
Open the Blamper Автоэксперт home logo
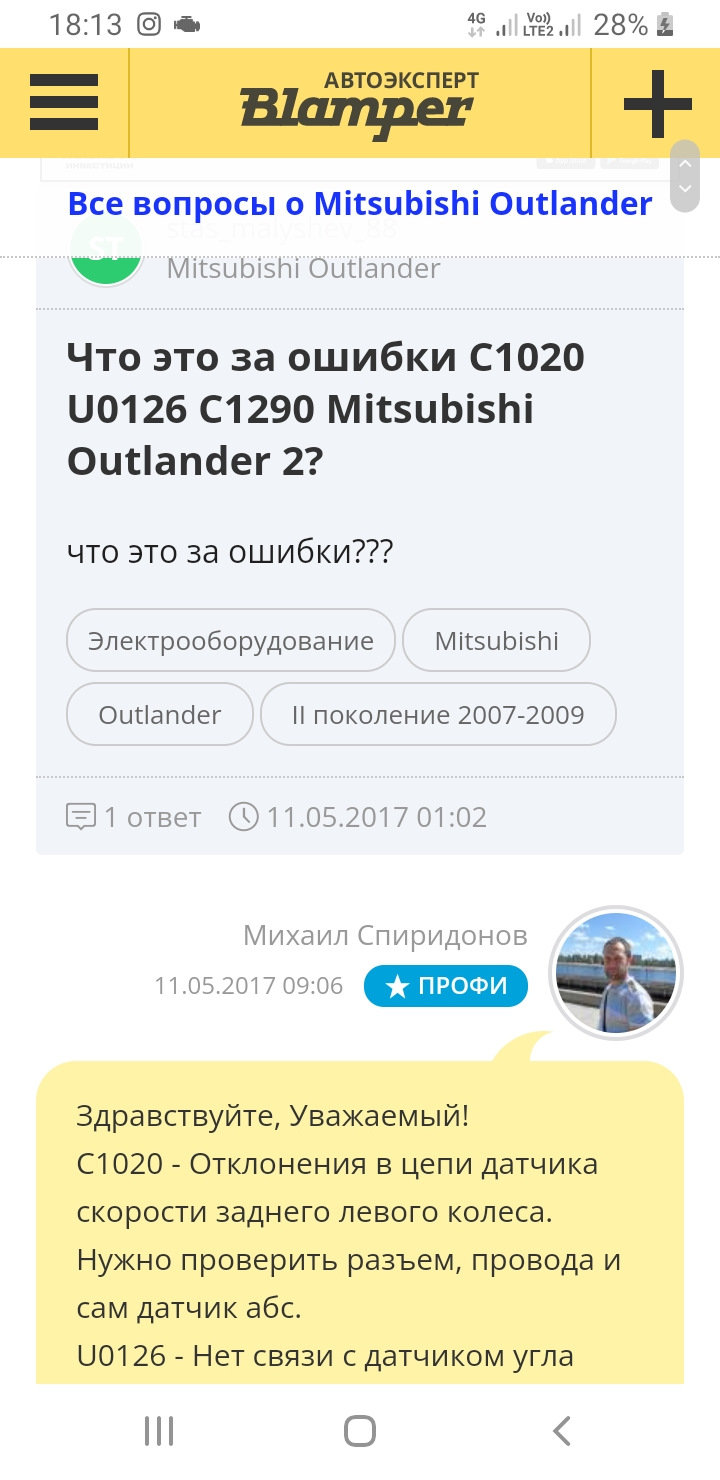point(359,102)
